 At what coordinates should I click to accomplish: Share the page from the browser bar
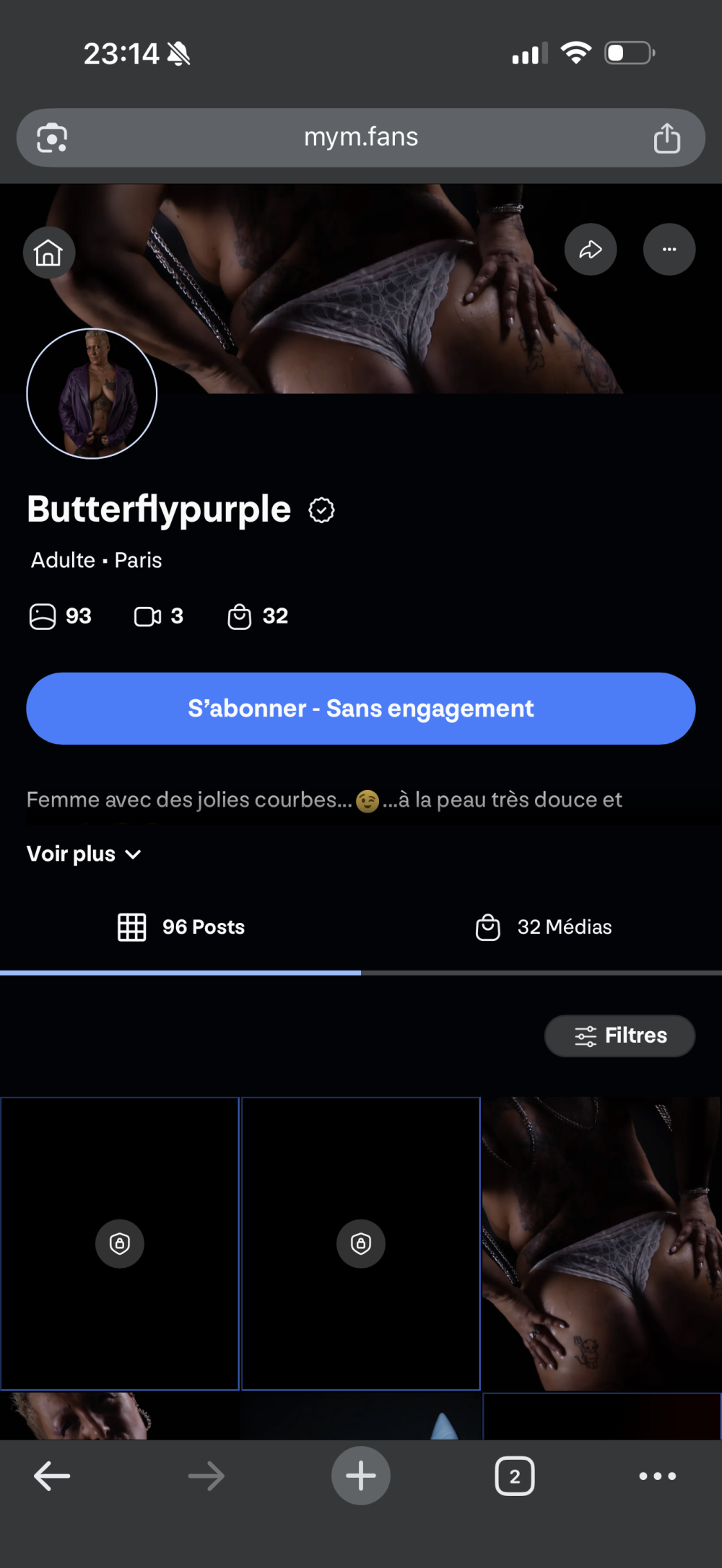point(666,138)
